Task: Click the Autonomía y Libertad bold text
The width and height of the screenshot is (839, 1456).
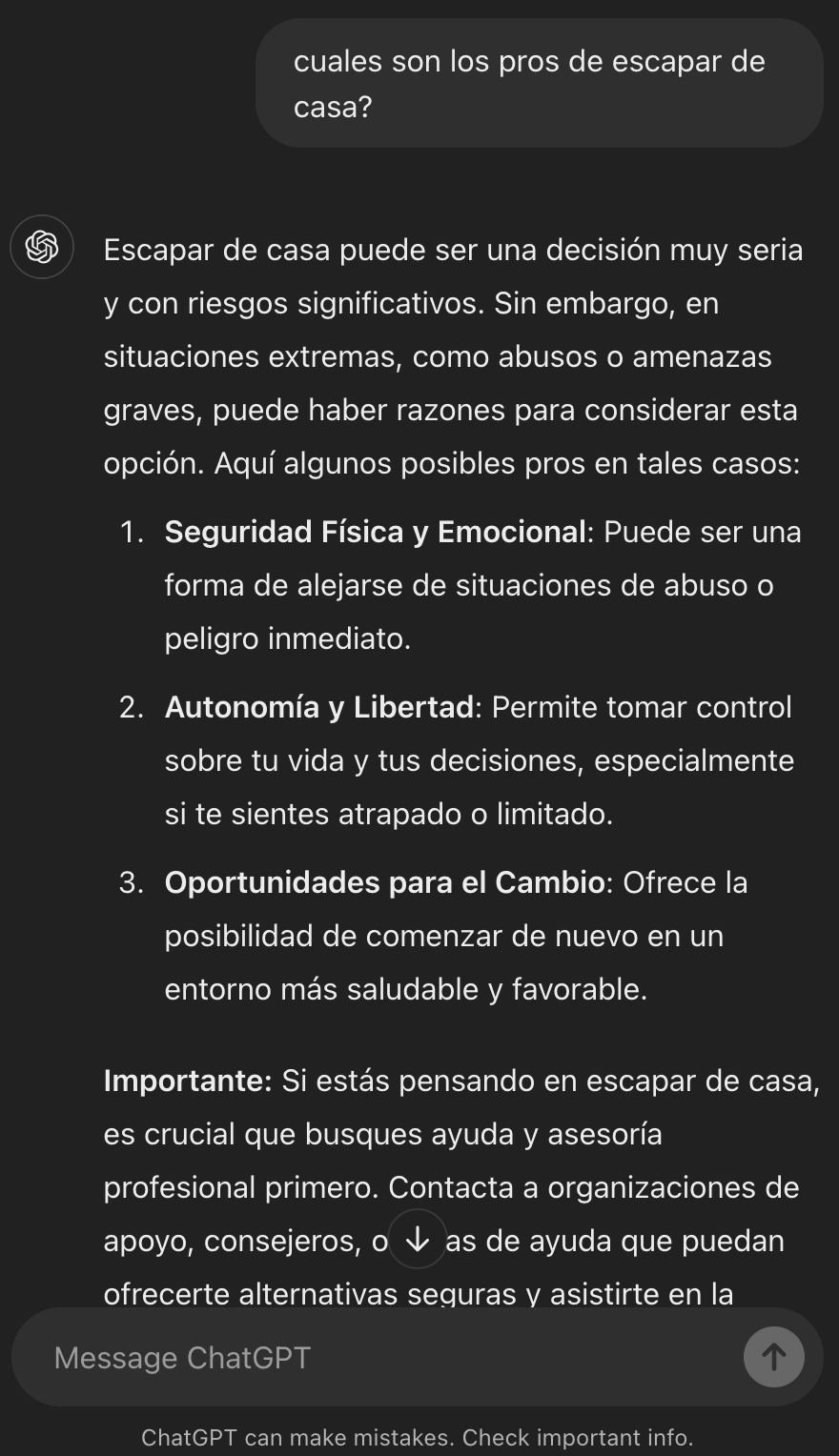Action: pos(319,707)
